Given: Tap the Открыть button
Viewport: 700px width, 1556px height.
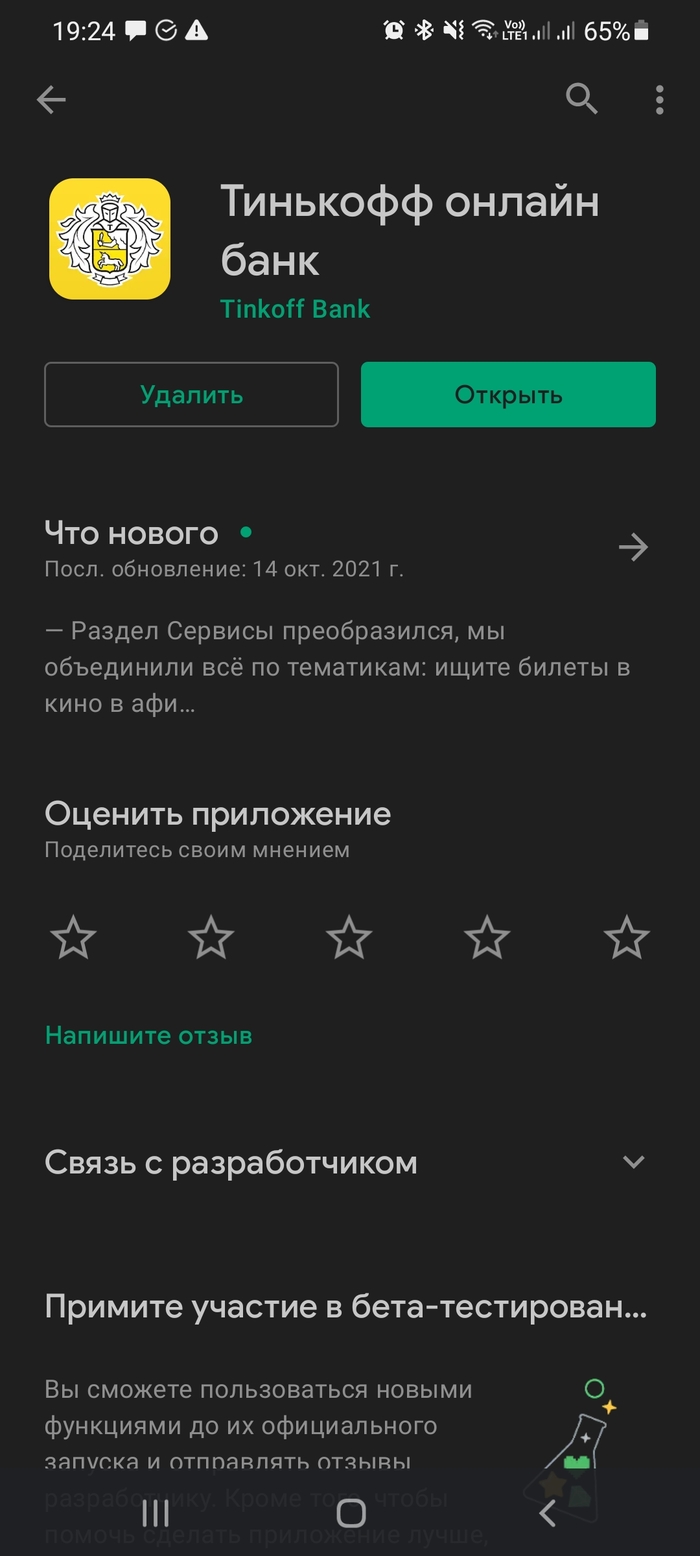Looking at the screenshot, I should [508, 394].
